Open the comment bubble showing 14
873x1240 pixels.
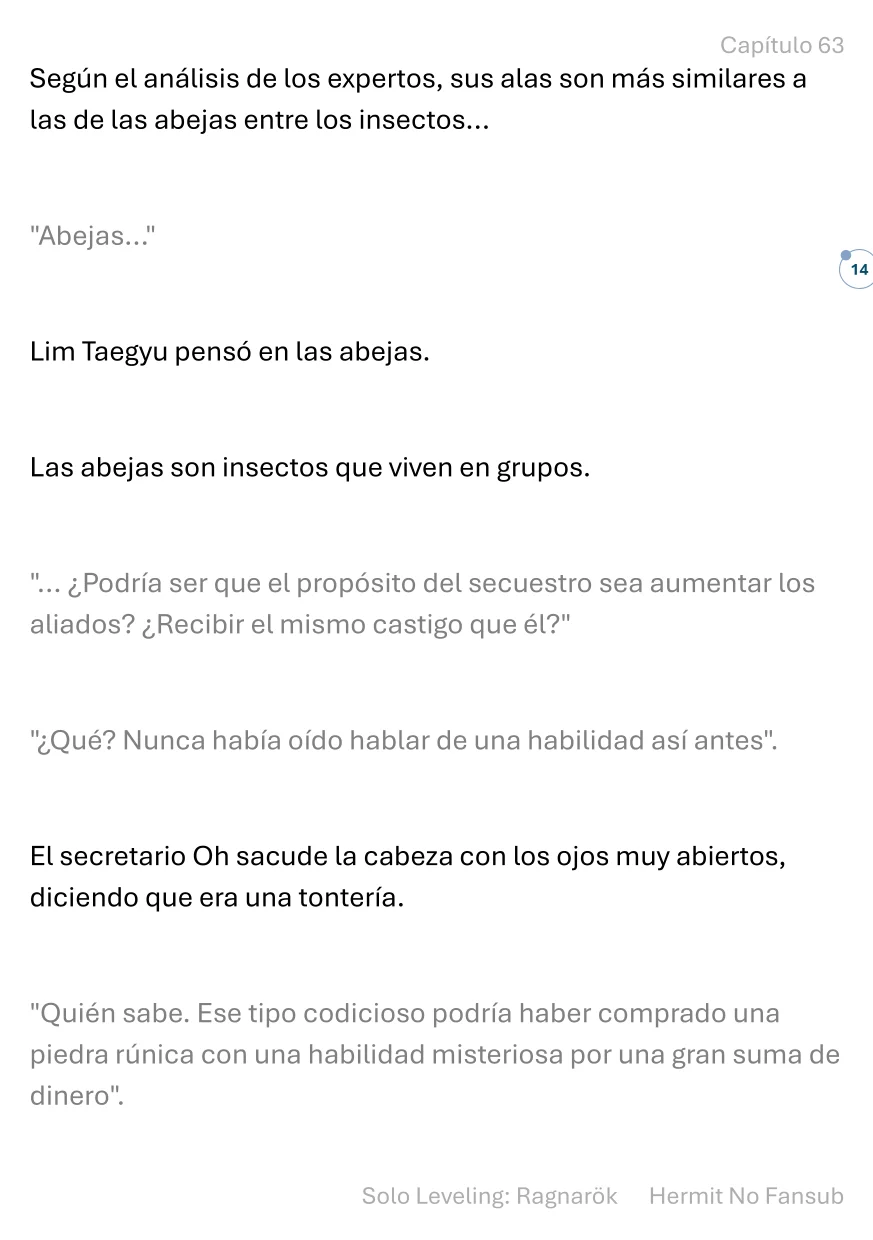click(858, 268)
